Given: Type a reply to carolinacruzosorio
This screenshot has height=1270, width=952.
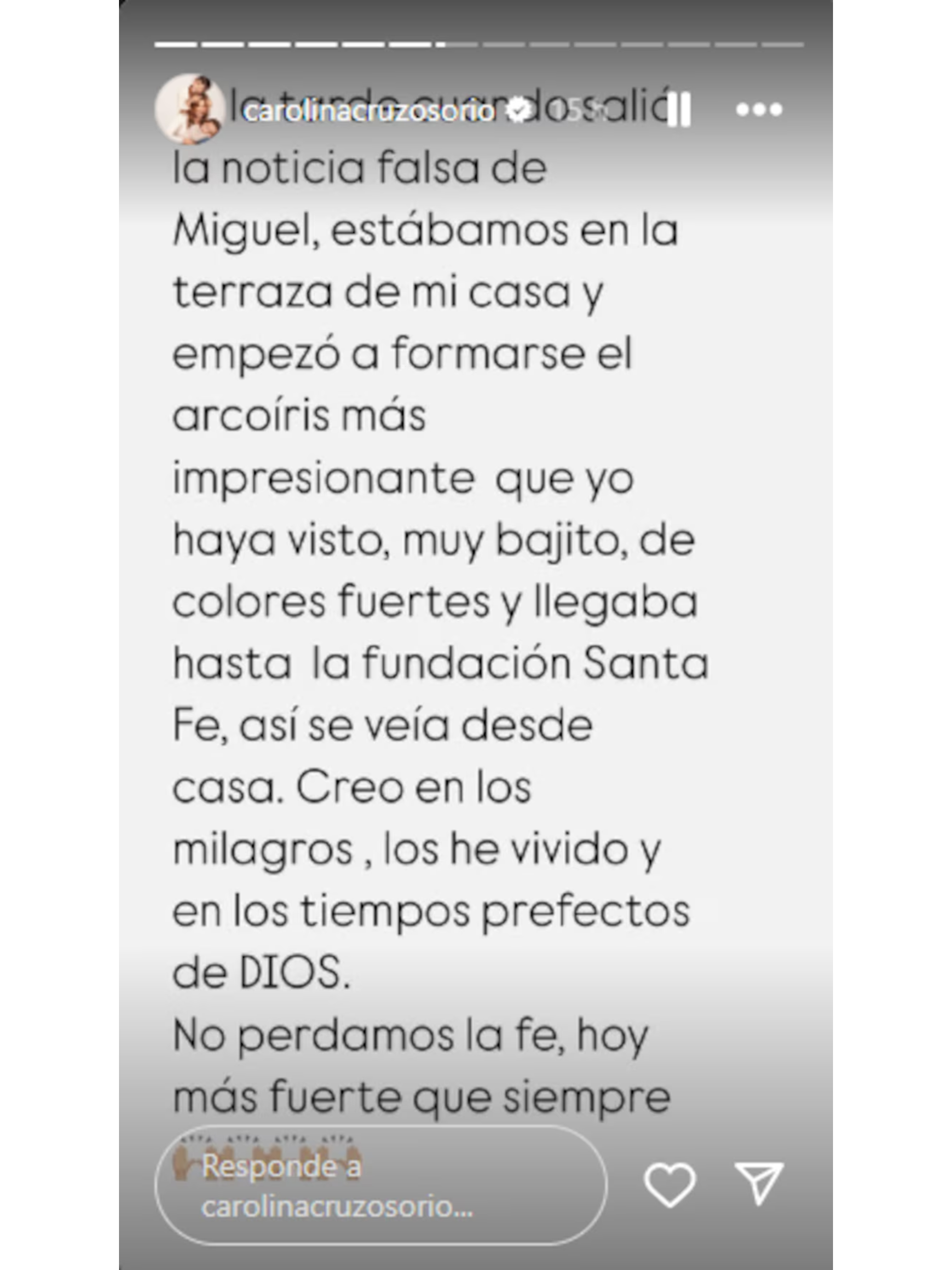Looking at the screenshot, I should (380, 1185).
